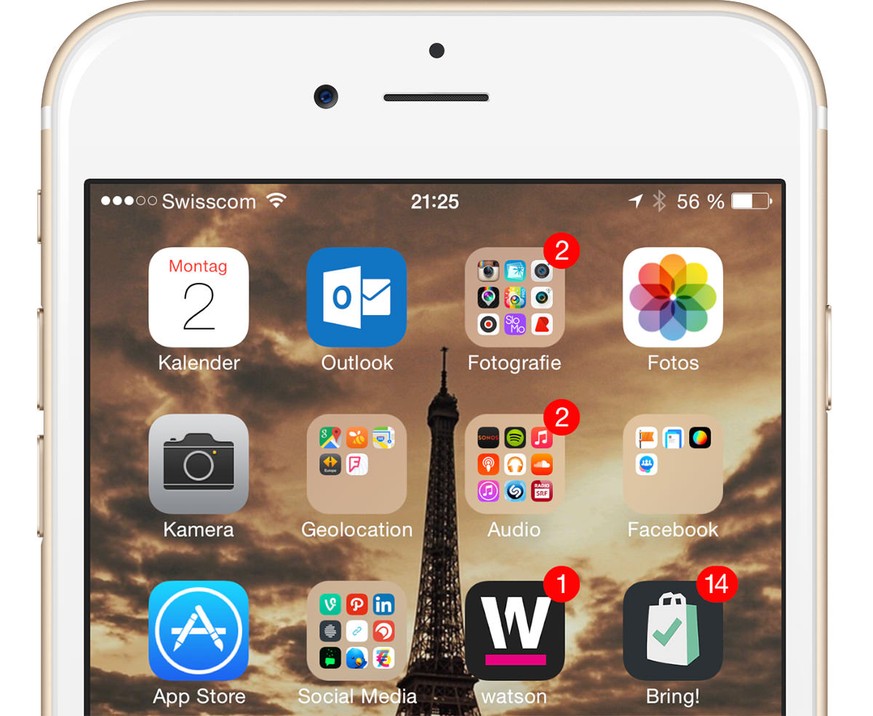Launch the Kamera app
This screenshot has height=716, width=873.
click(x=198, y=464)
